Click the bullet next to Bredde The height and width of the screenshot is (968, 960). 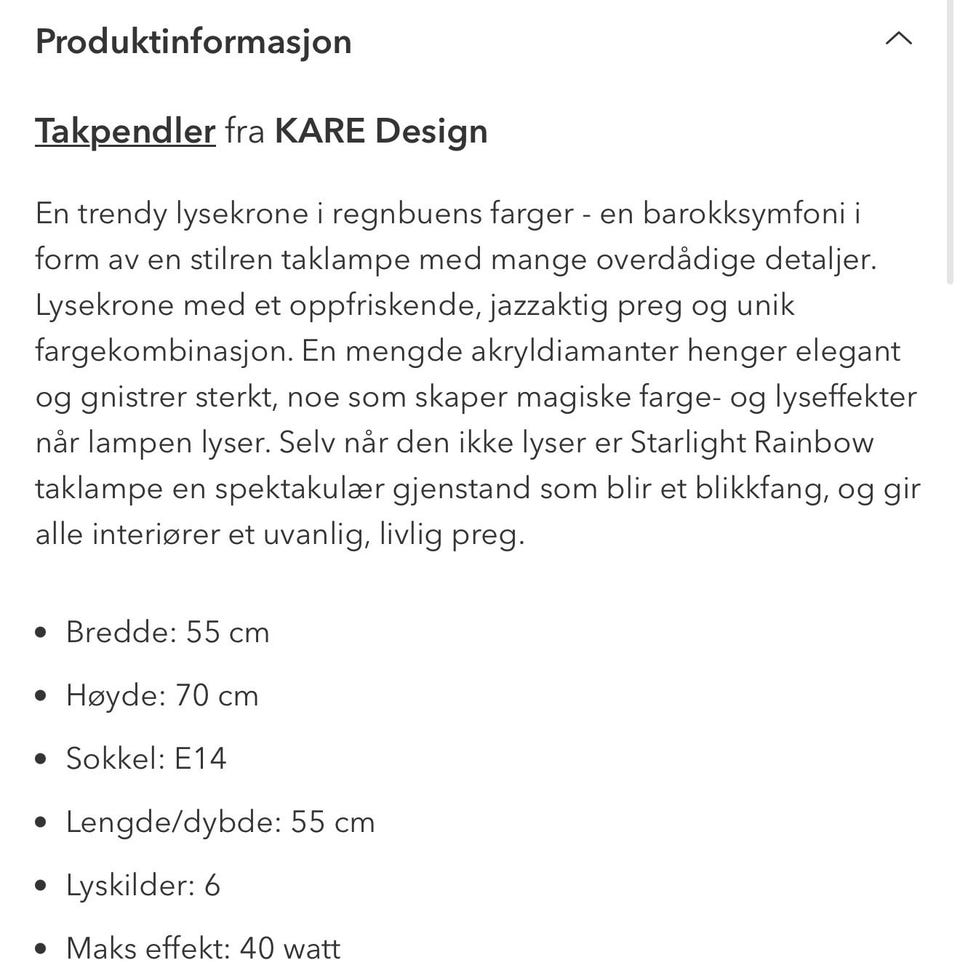[40, 630]
